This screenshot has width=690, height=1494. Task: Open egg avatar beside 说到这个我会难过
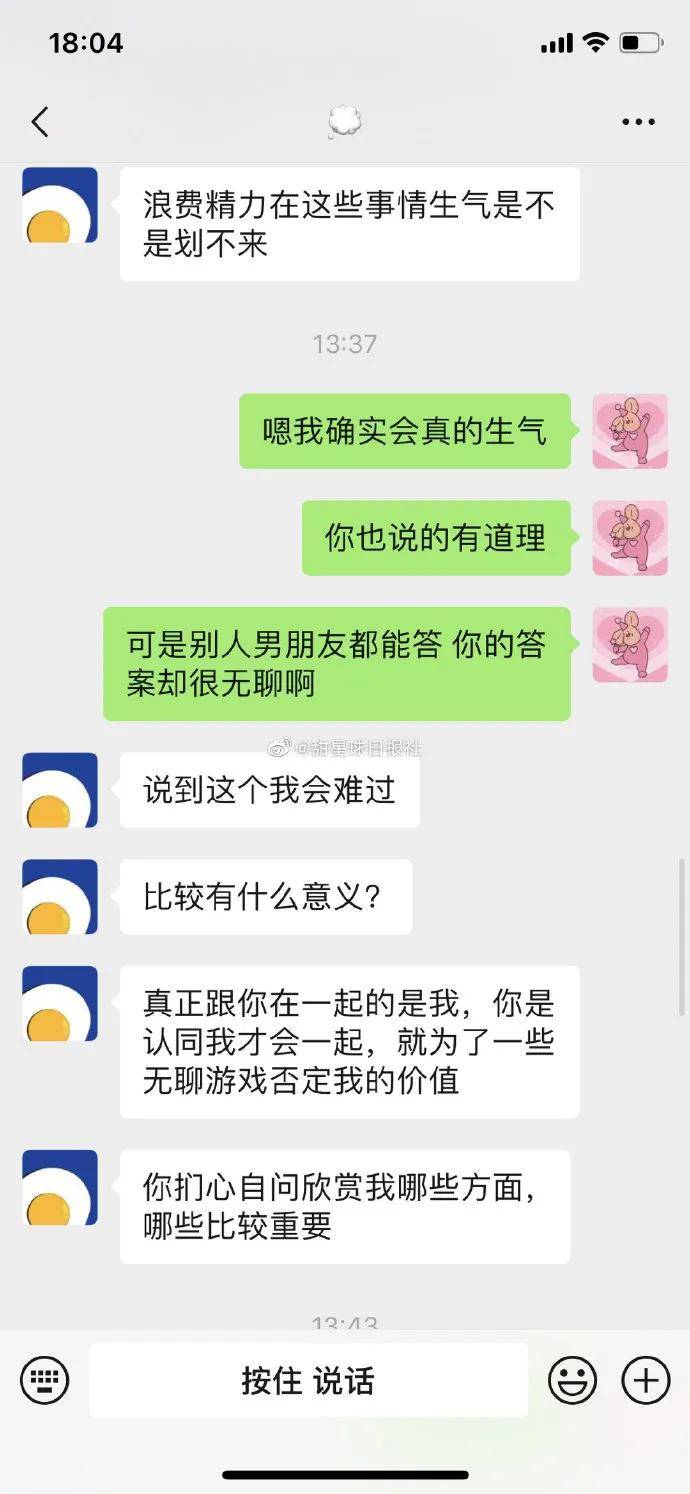[x=60, y=790]
